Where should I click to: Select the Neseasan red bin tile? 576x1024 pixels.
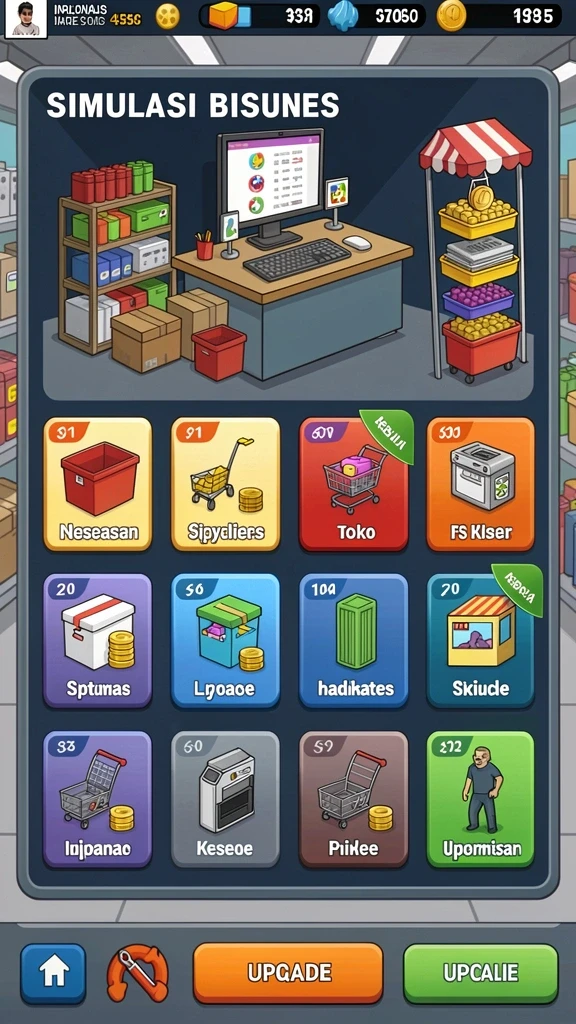coord(98,485)
